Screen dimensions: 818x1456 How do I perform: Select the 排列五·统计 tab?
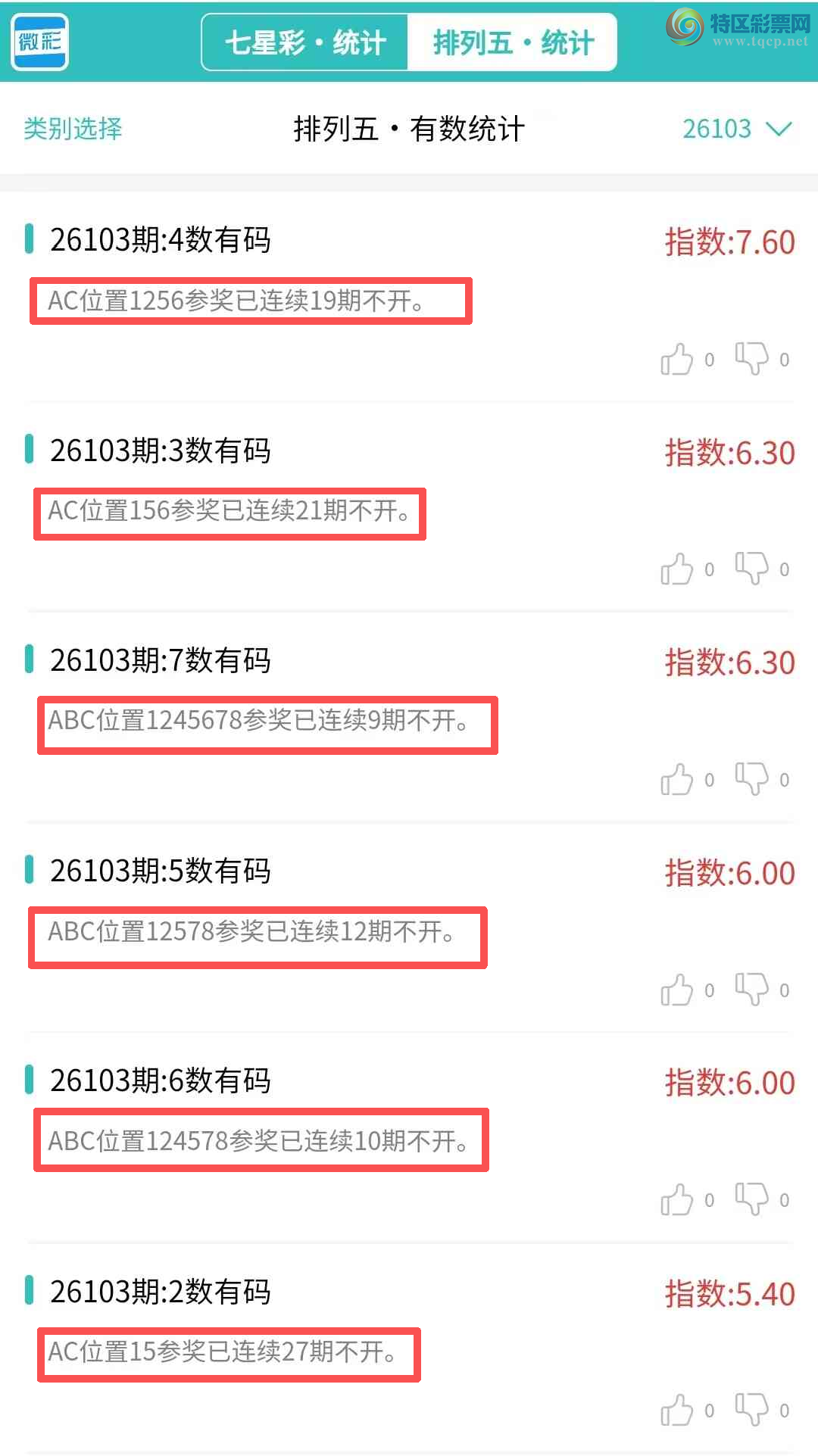pyautogui.click(x=513, y=42)
